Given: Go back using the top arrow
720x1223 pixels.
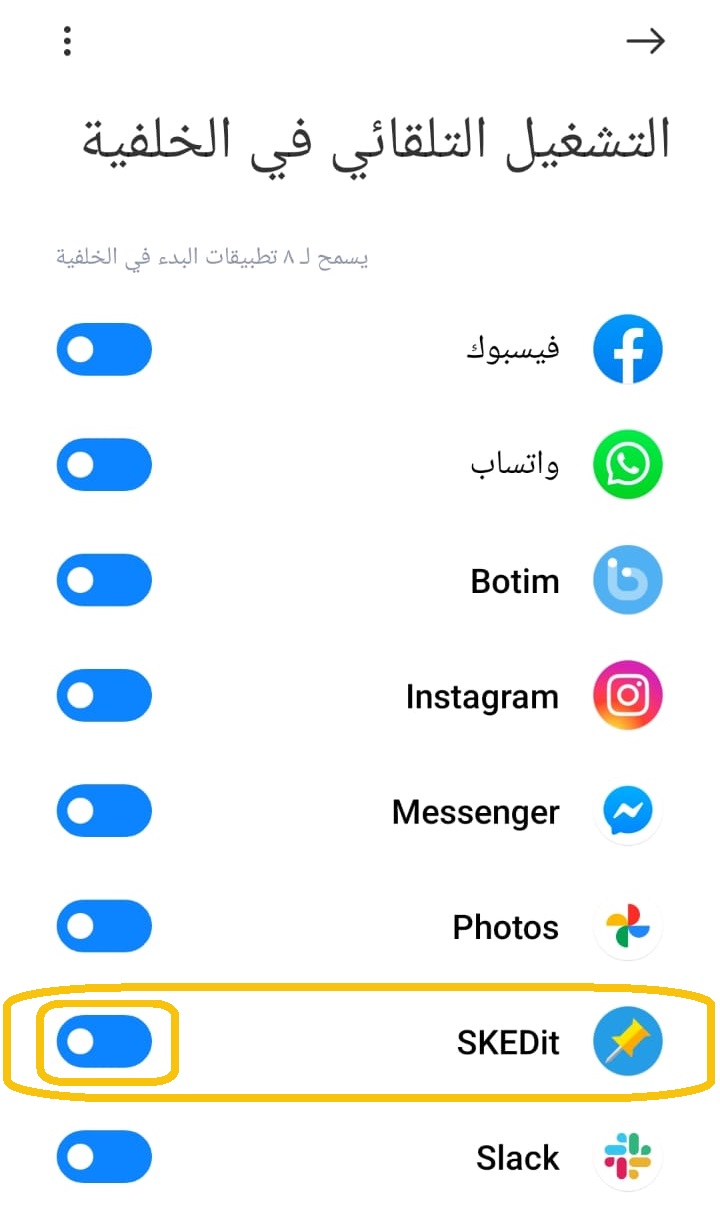Looking at the screenshot, I should pos(645,41).
